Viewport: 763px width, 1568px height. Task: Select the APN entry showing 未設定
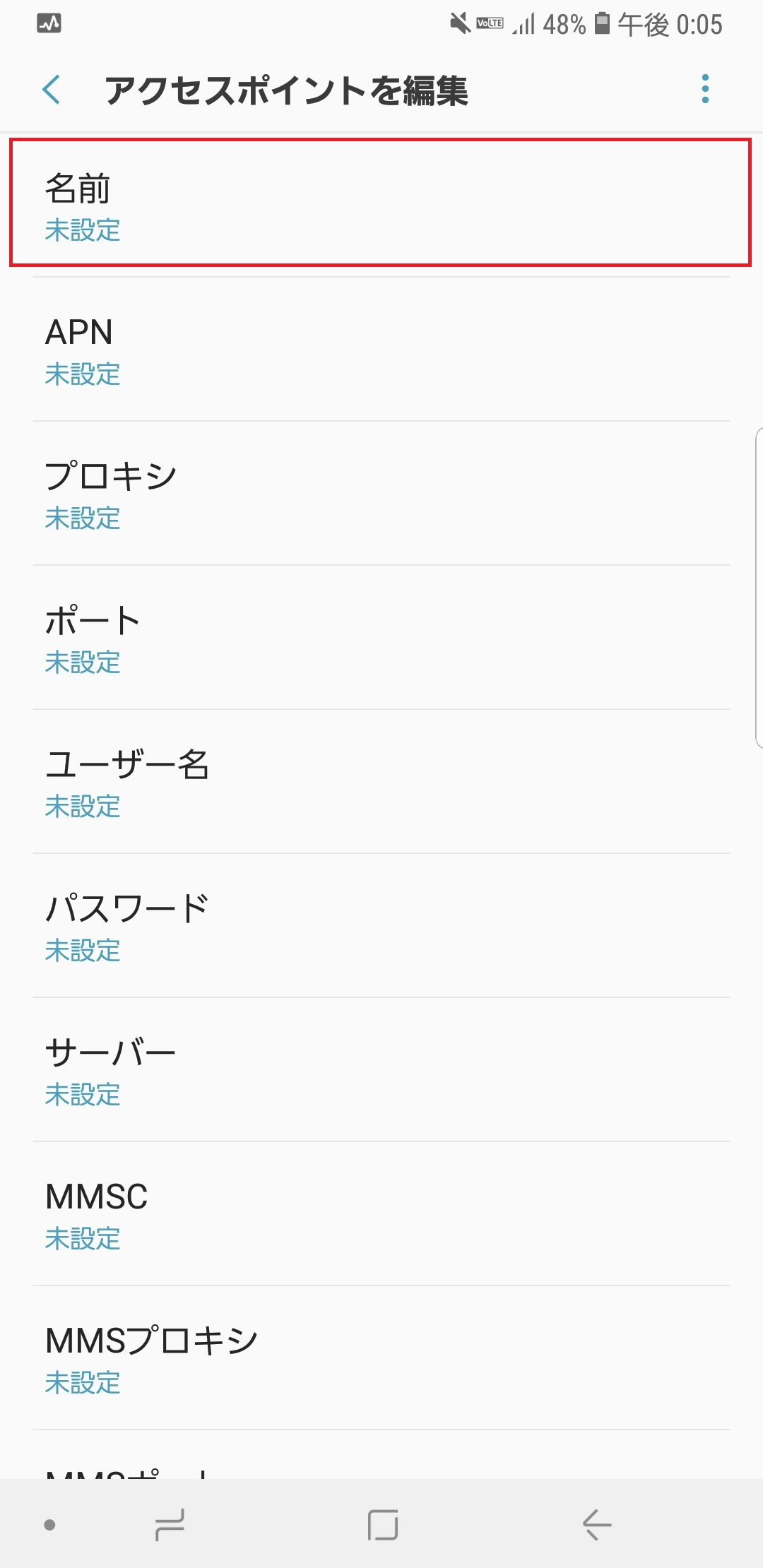tap(381, 351)
